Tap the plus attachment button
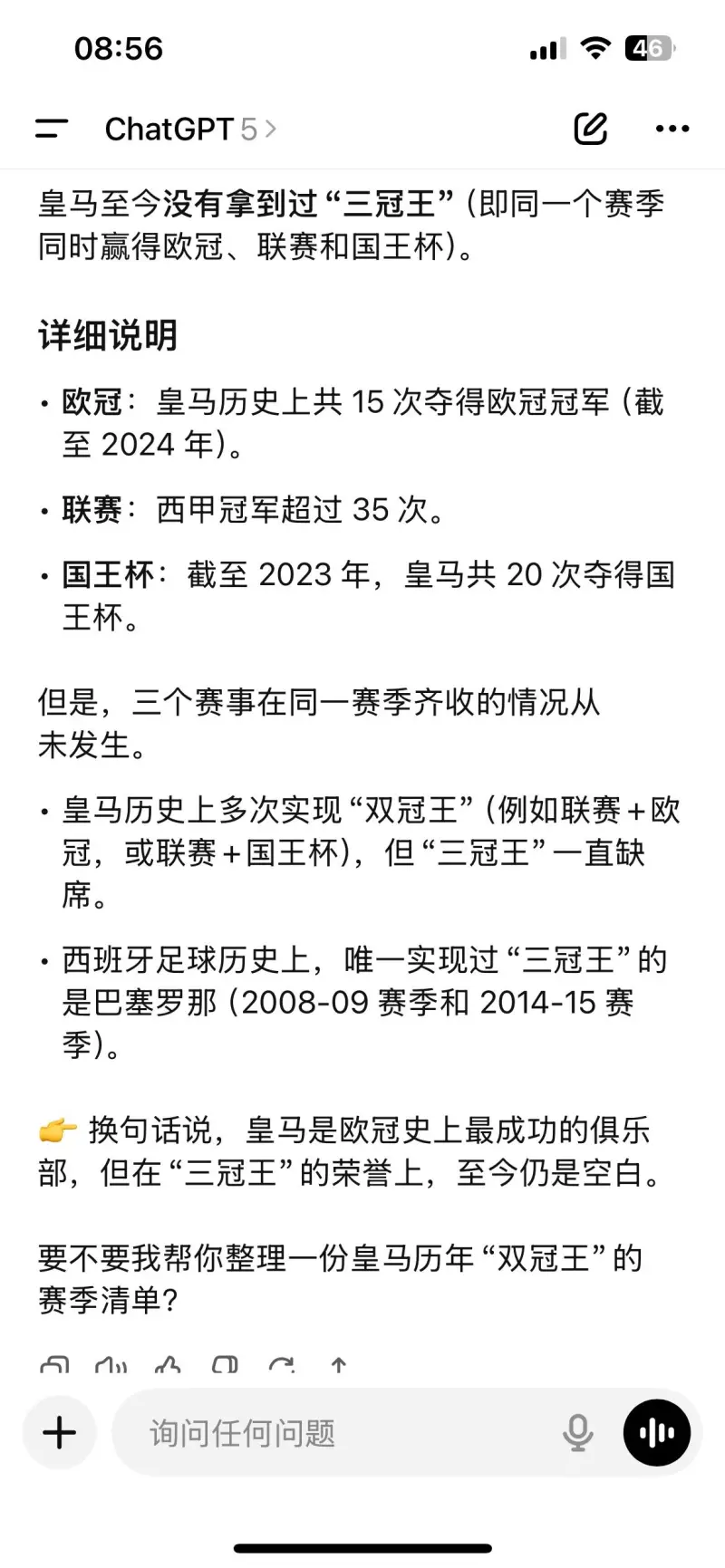The image size is (725, 1568). point(60,1433)
